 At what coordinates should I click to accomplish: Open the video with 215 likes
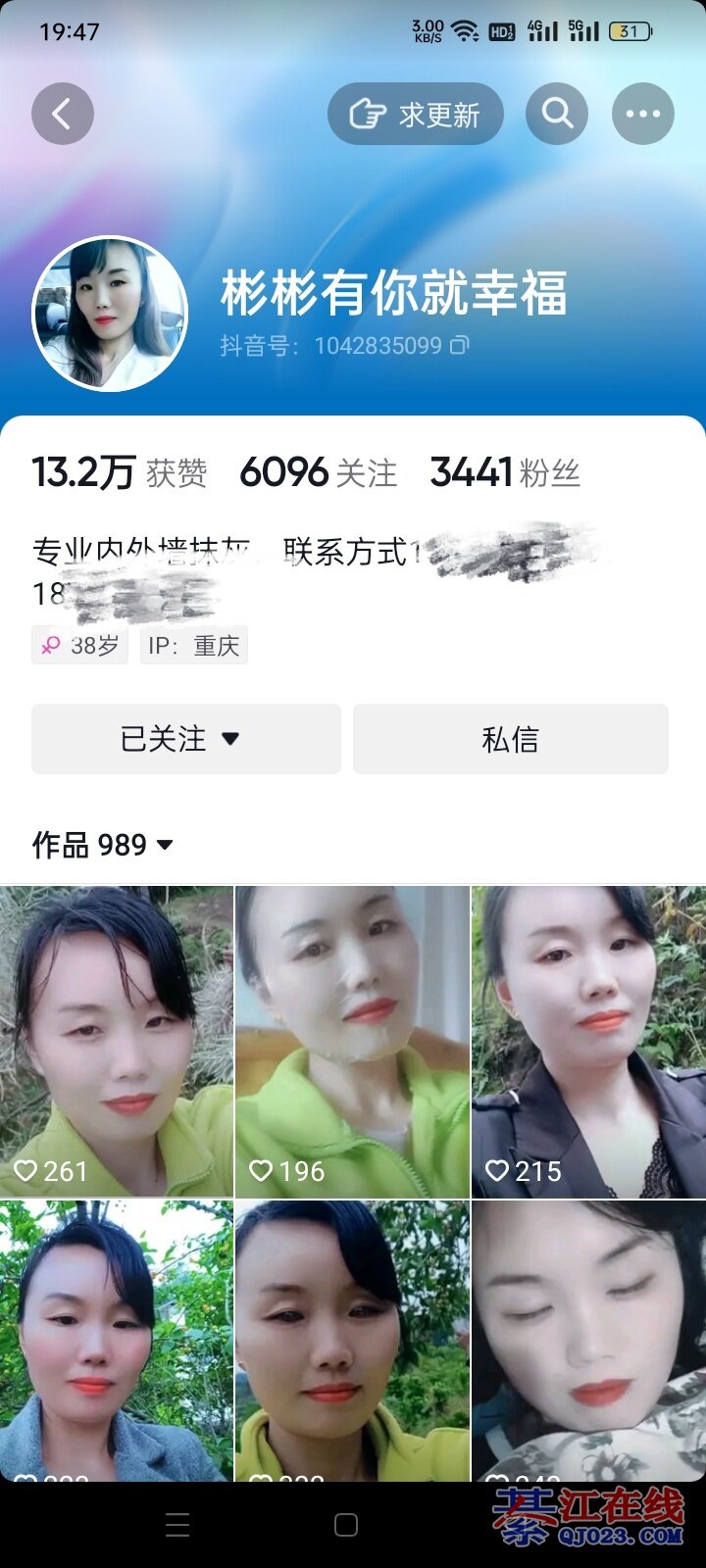click(588, 1041)
